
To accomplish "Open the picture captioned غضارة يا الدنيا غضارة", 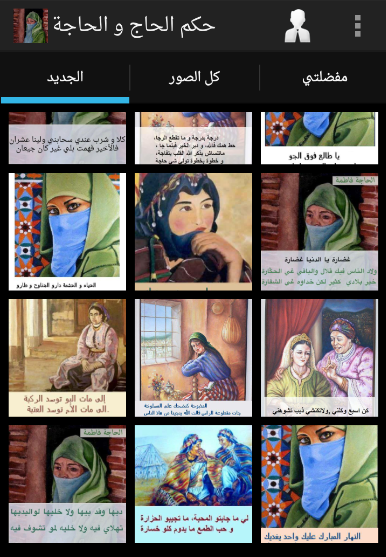I will click(x=319, y=232).
